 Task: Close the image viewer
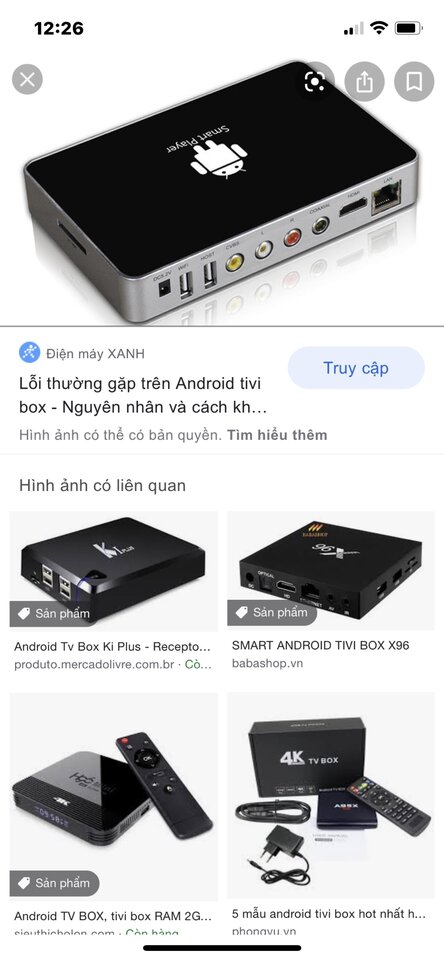pos(28,80)
